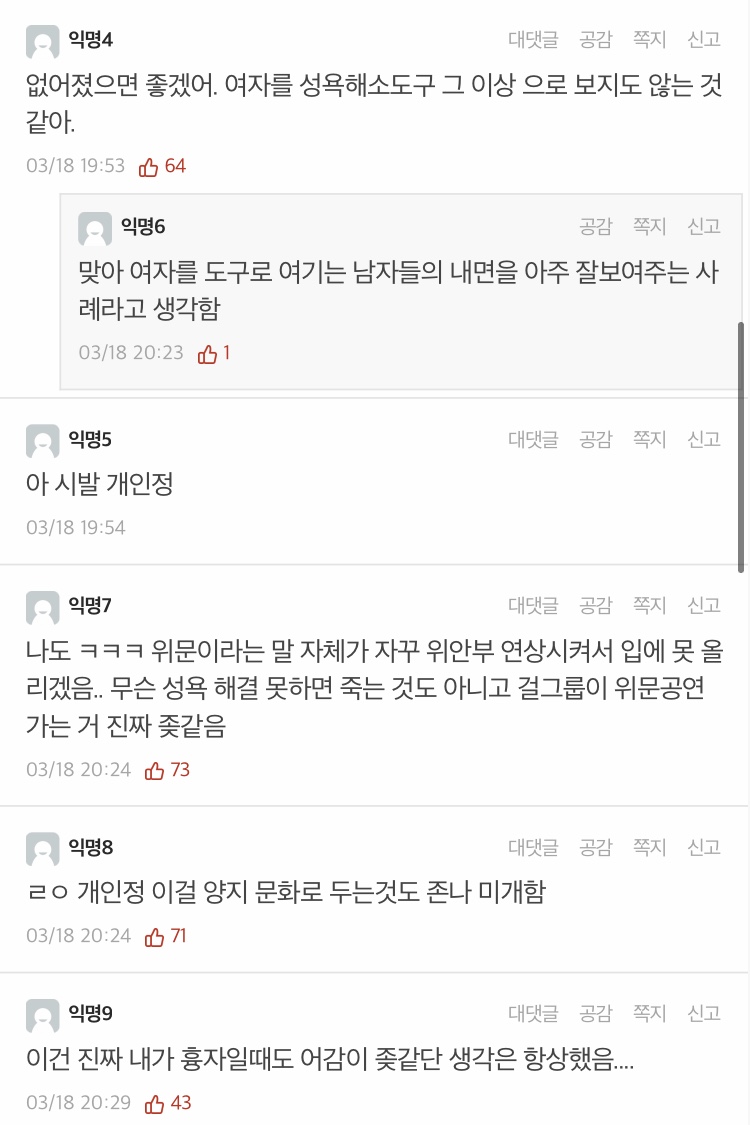Send 쪽지 to 익명7
The height and width of the screenshot is (1125, 750).
click(x=649, y=605)
